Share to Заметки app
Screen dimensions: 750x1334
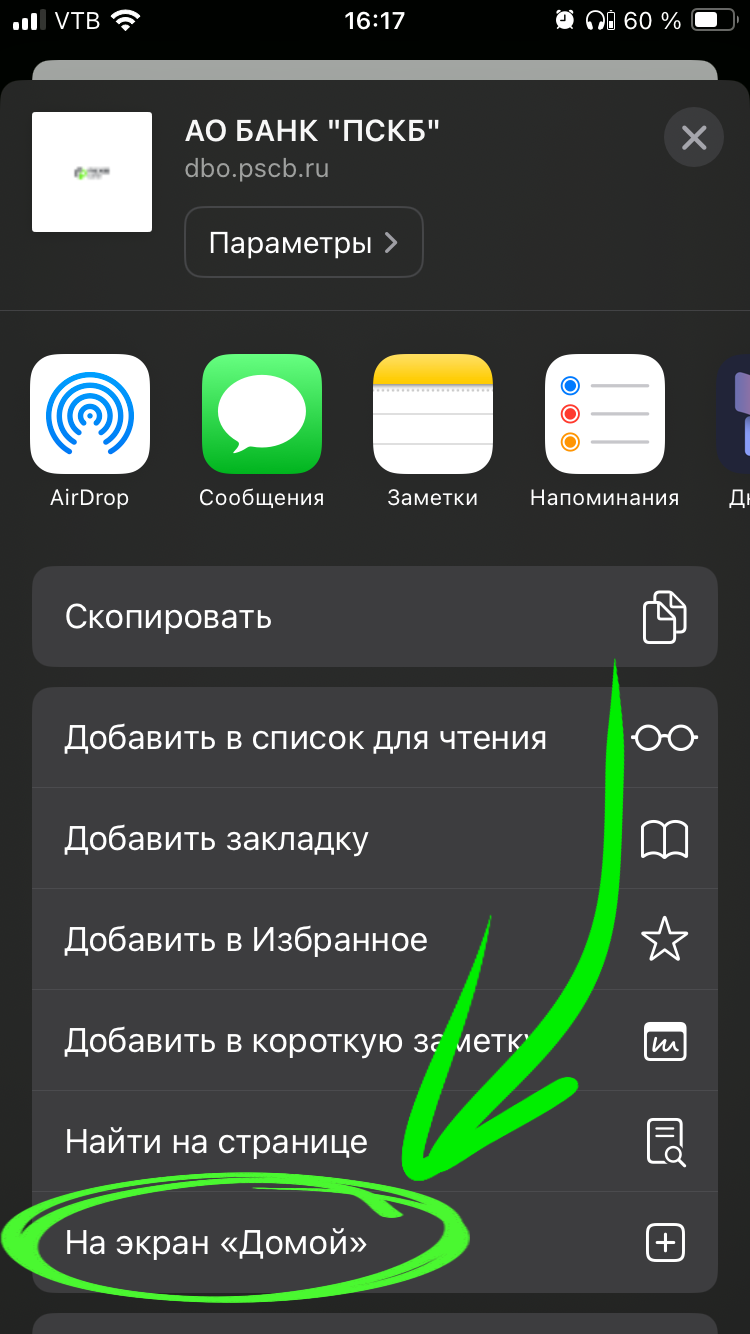[x=433, y=414]
